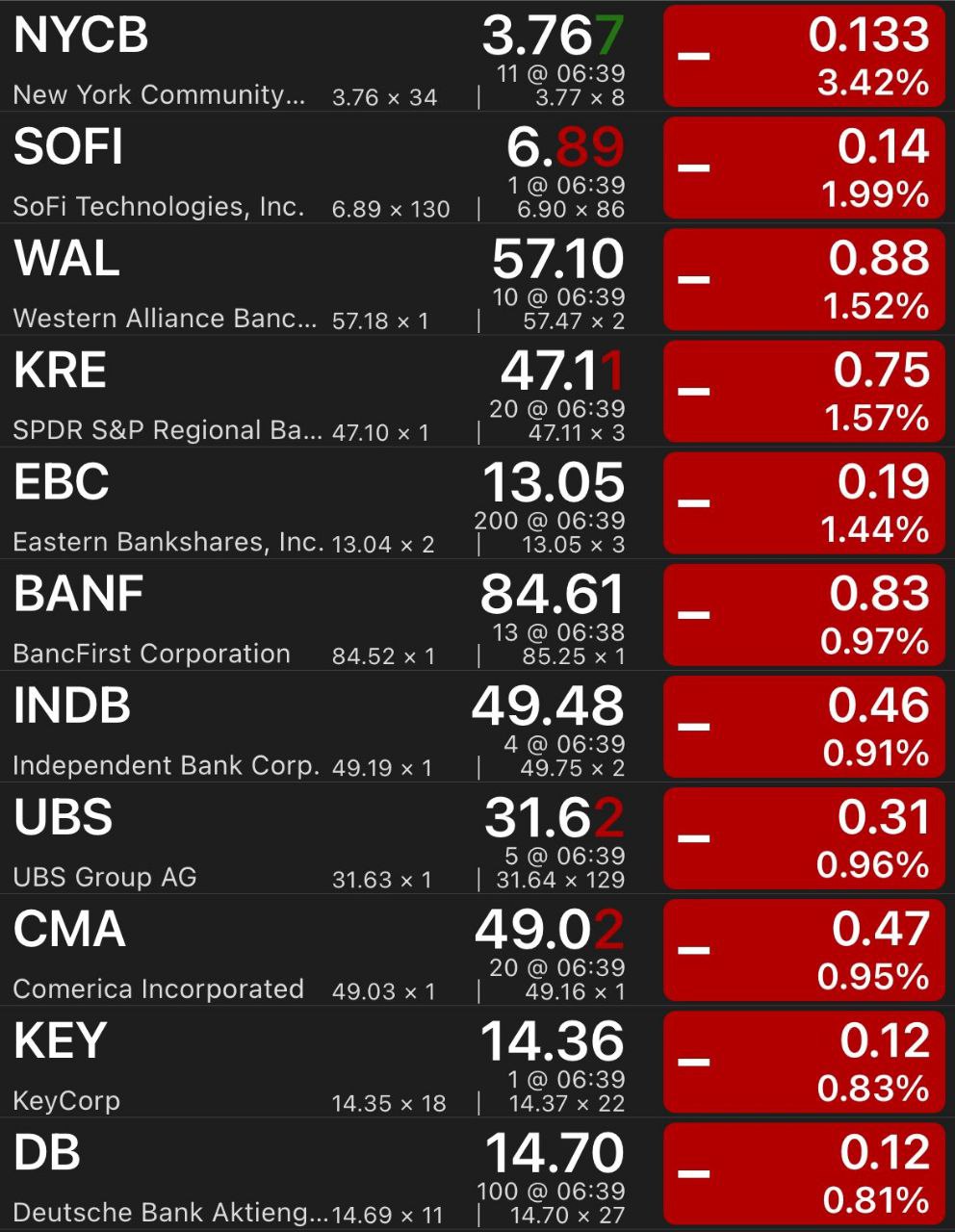955x1232 pixels.
Task: Select the KeyCorp (KEY) row
Action: tap(241, 1061)
